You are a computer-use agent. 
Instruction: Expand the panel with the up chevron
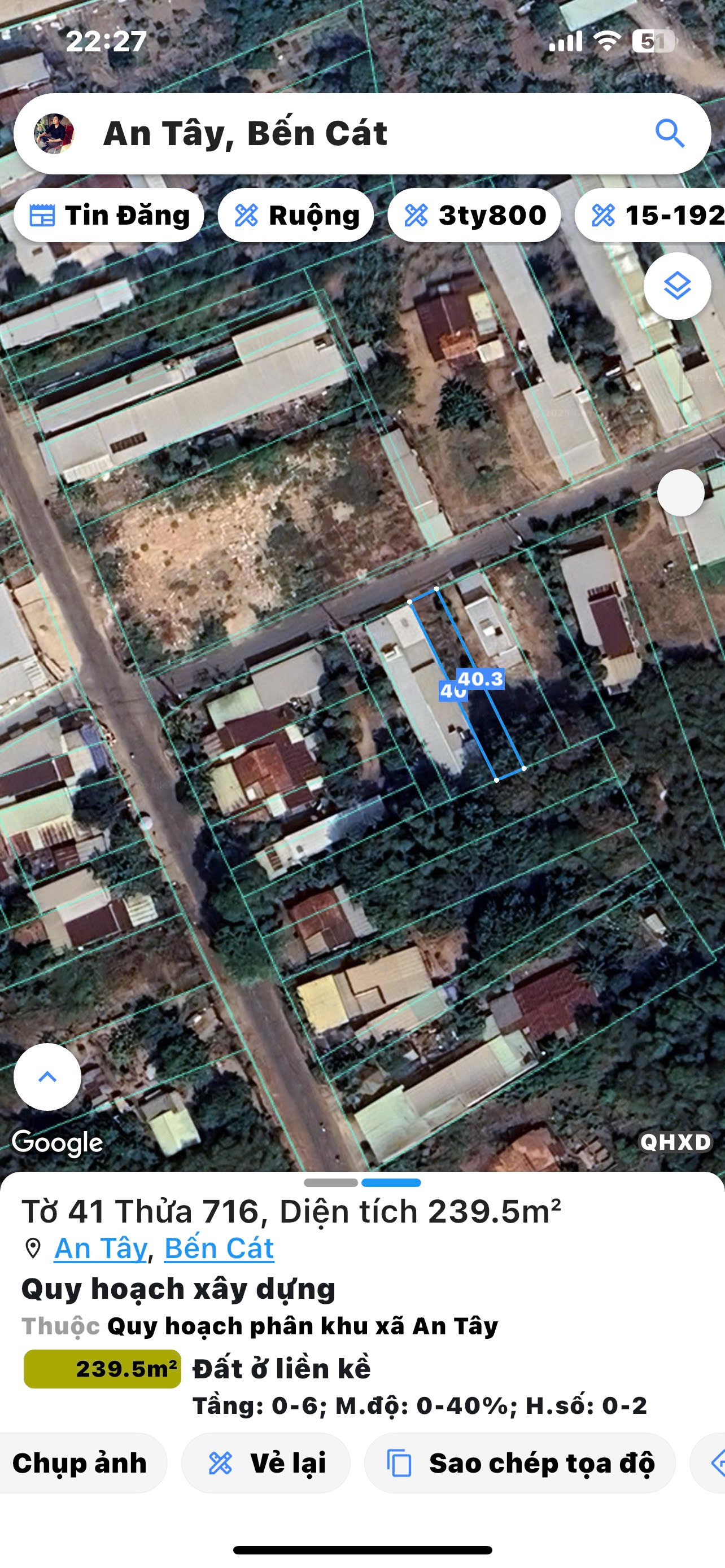coord(47,1077)
